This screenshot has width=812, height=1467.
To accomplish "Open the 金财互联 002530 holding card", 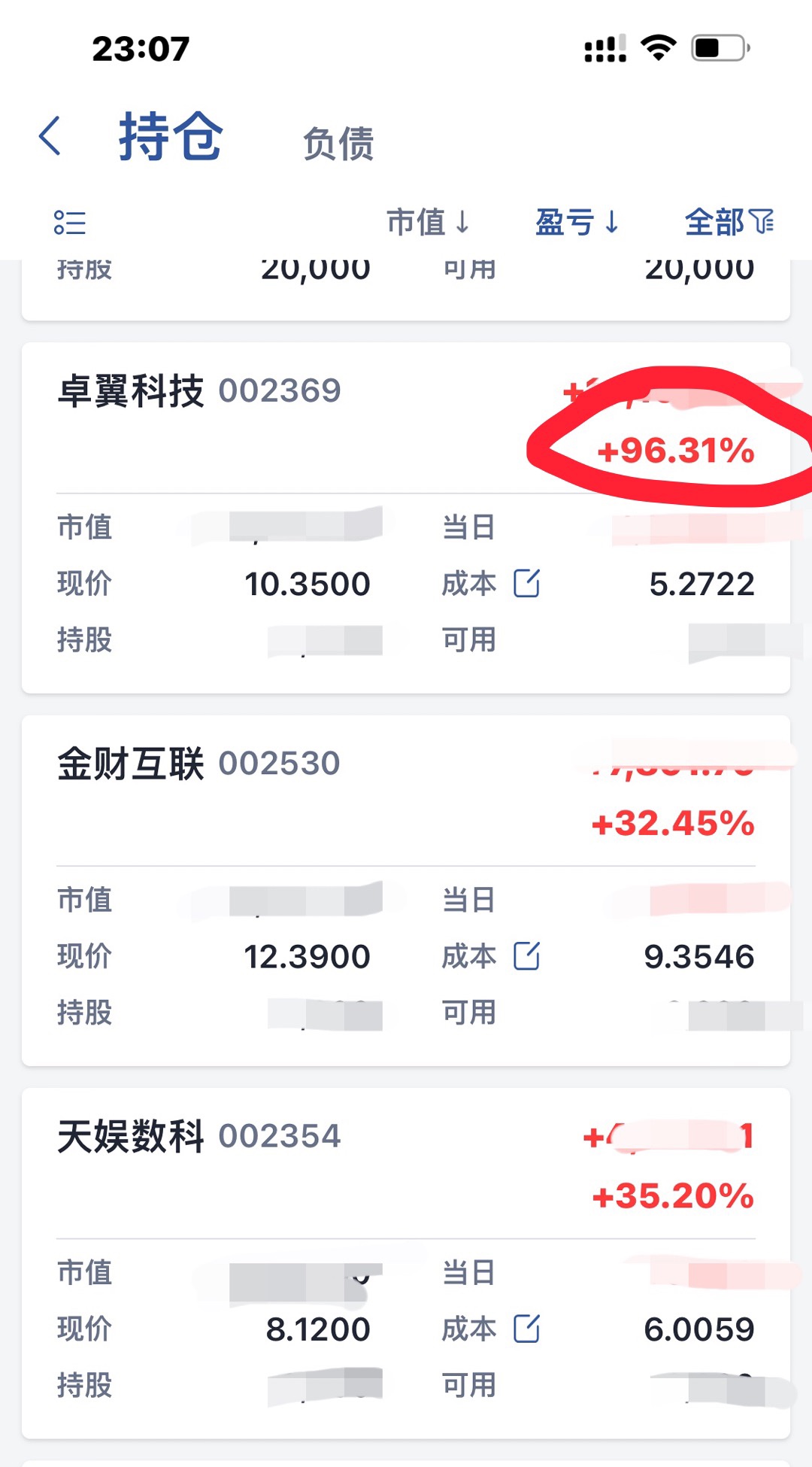I will 406,891.
